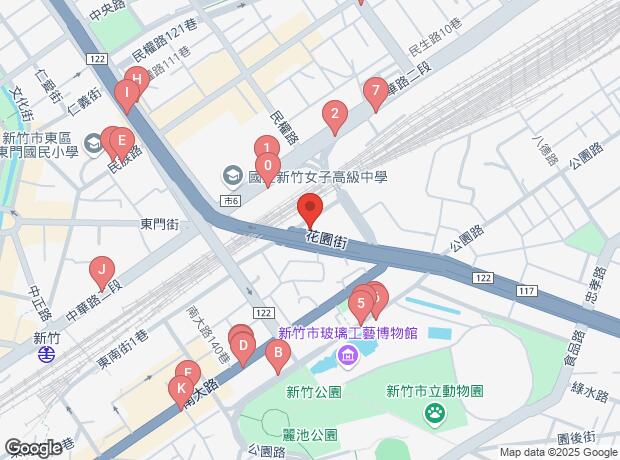Open map marker E near 民族路
The height and width of the screenshot is (460, 620).
pyautogui.click(x=121, y=141)
